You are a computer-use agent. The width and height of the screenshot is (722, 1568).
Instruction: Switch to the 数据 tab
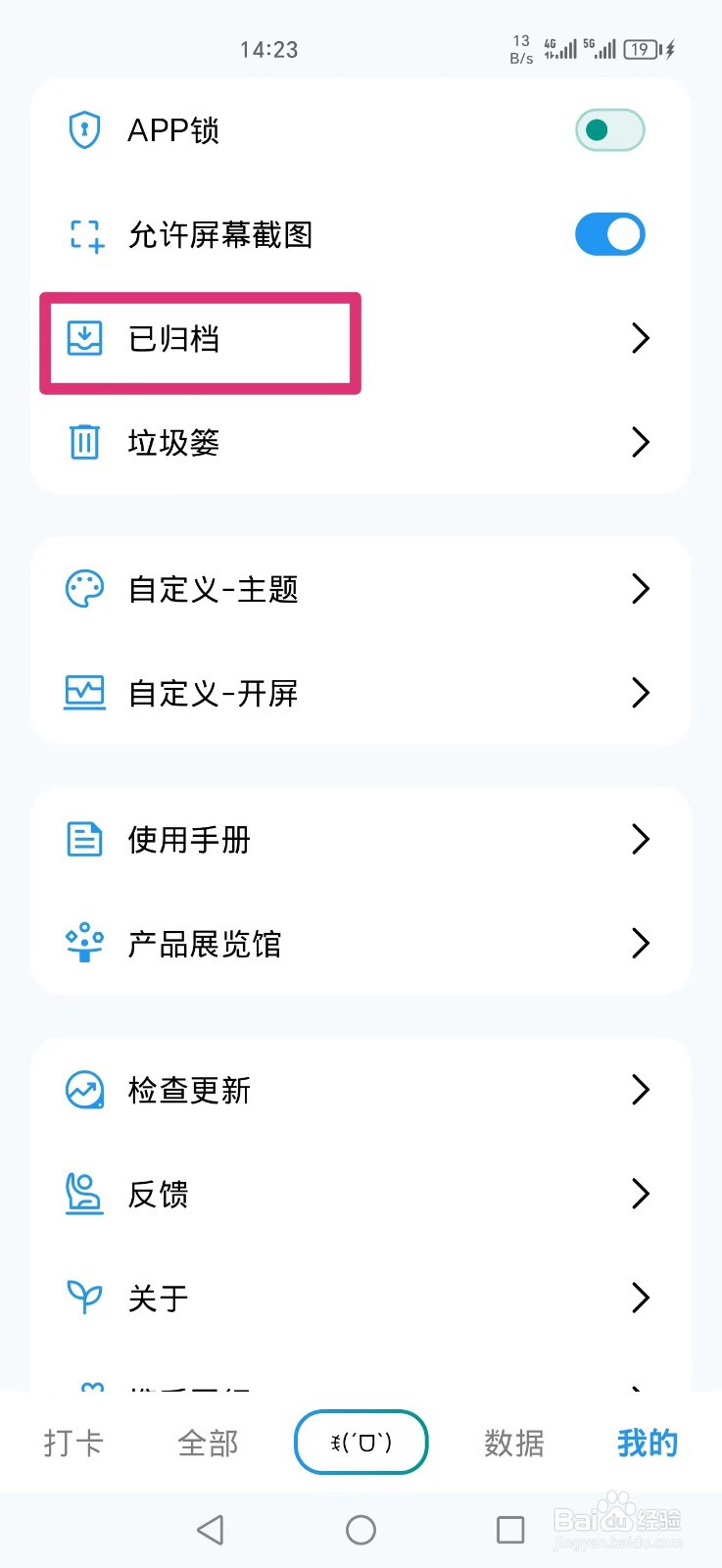[x=513, y=1443]
